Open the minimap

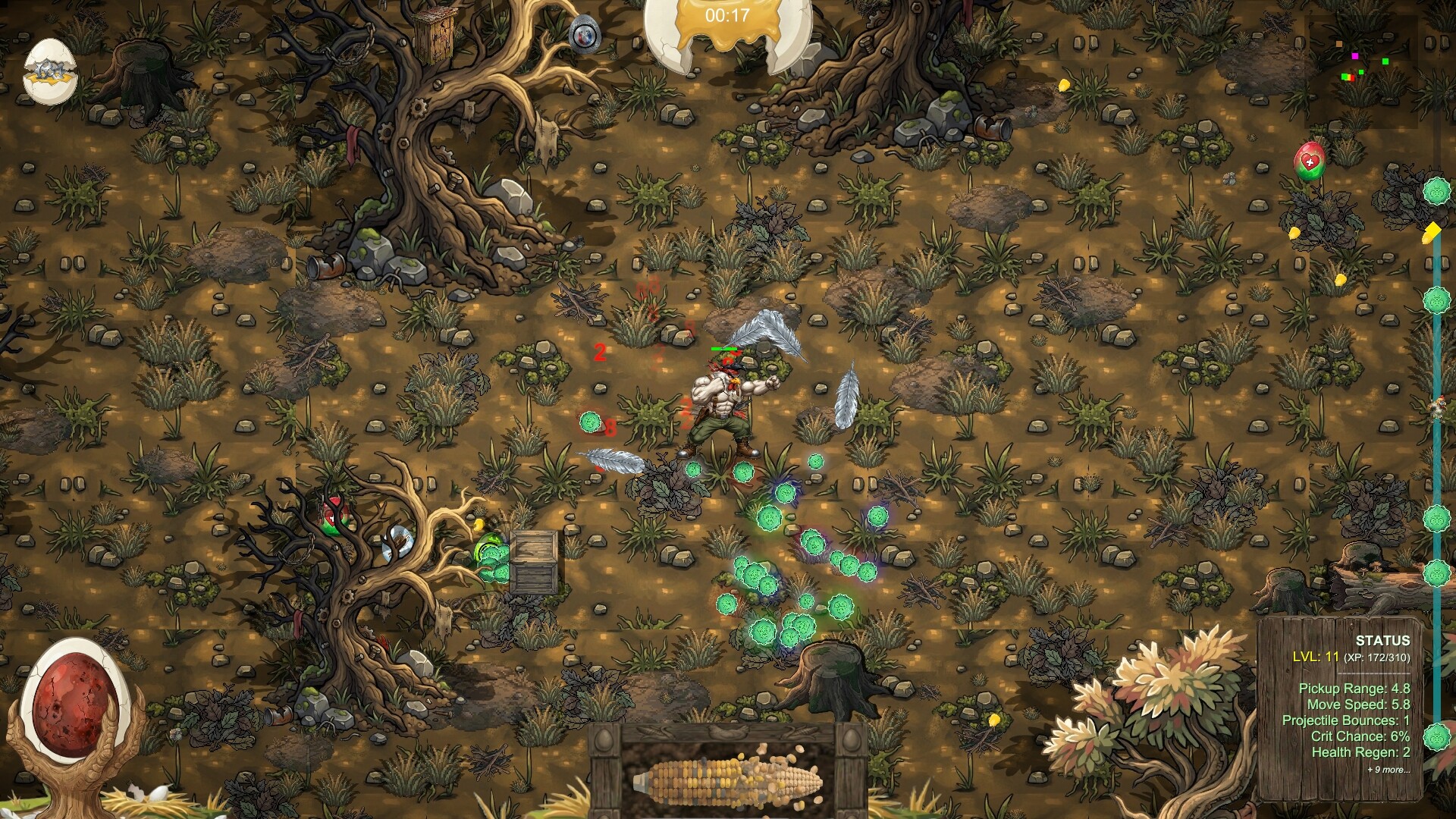pos(1362,67)
